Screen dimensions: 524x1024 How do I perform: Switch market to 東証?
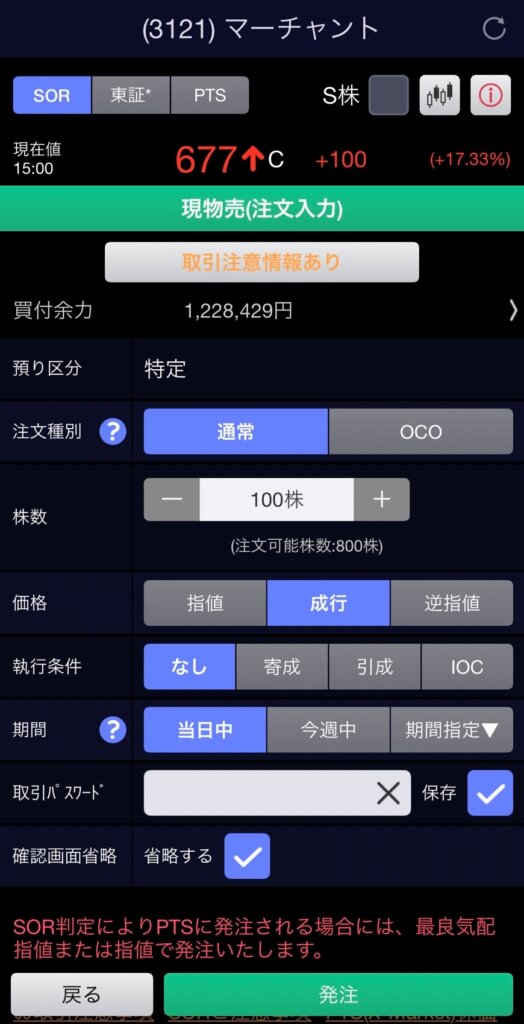pos(131,95)
